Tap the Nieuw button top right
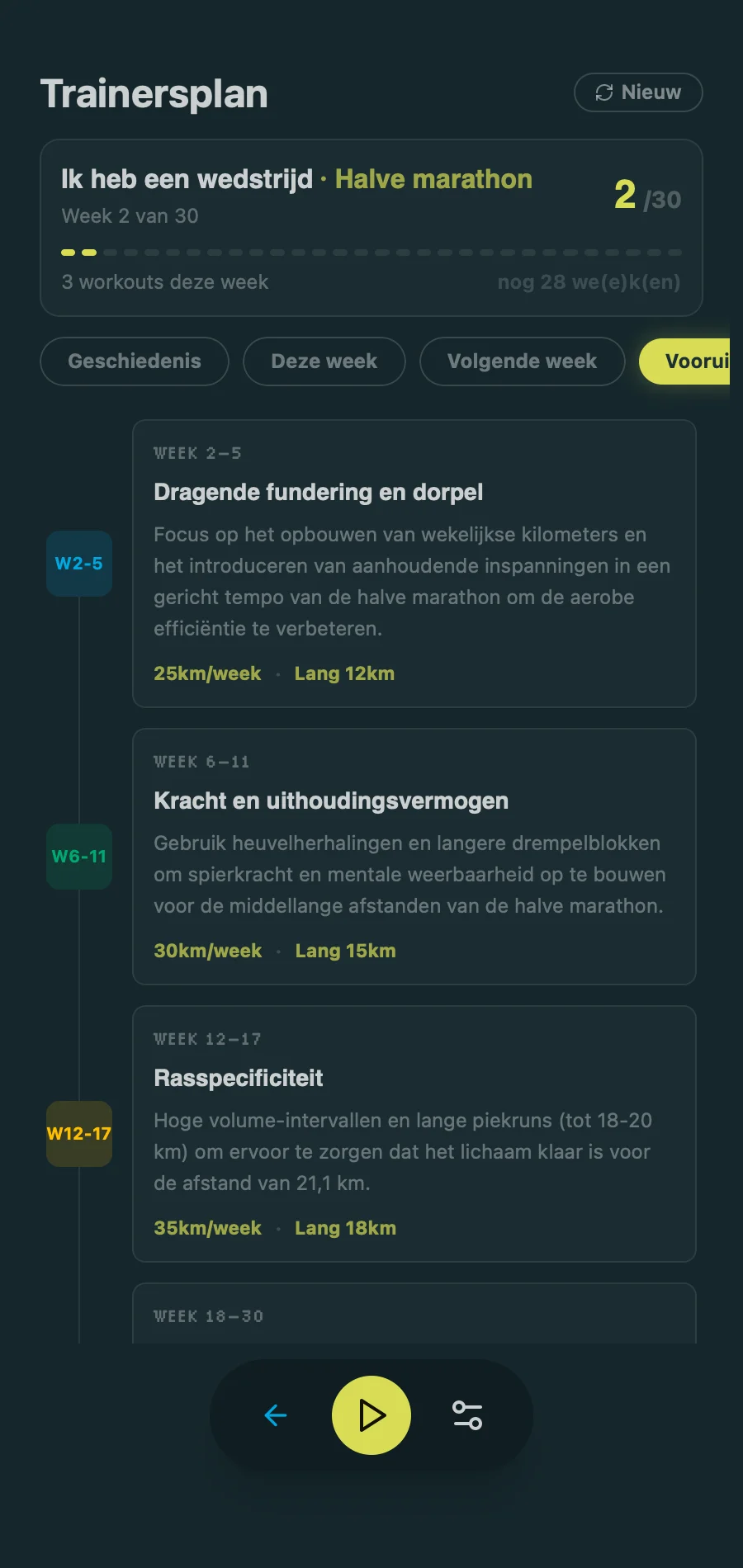Image resolution: width=743 pixels, height=1568 pixels. coord(637,92)
